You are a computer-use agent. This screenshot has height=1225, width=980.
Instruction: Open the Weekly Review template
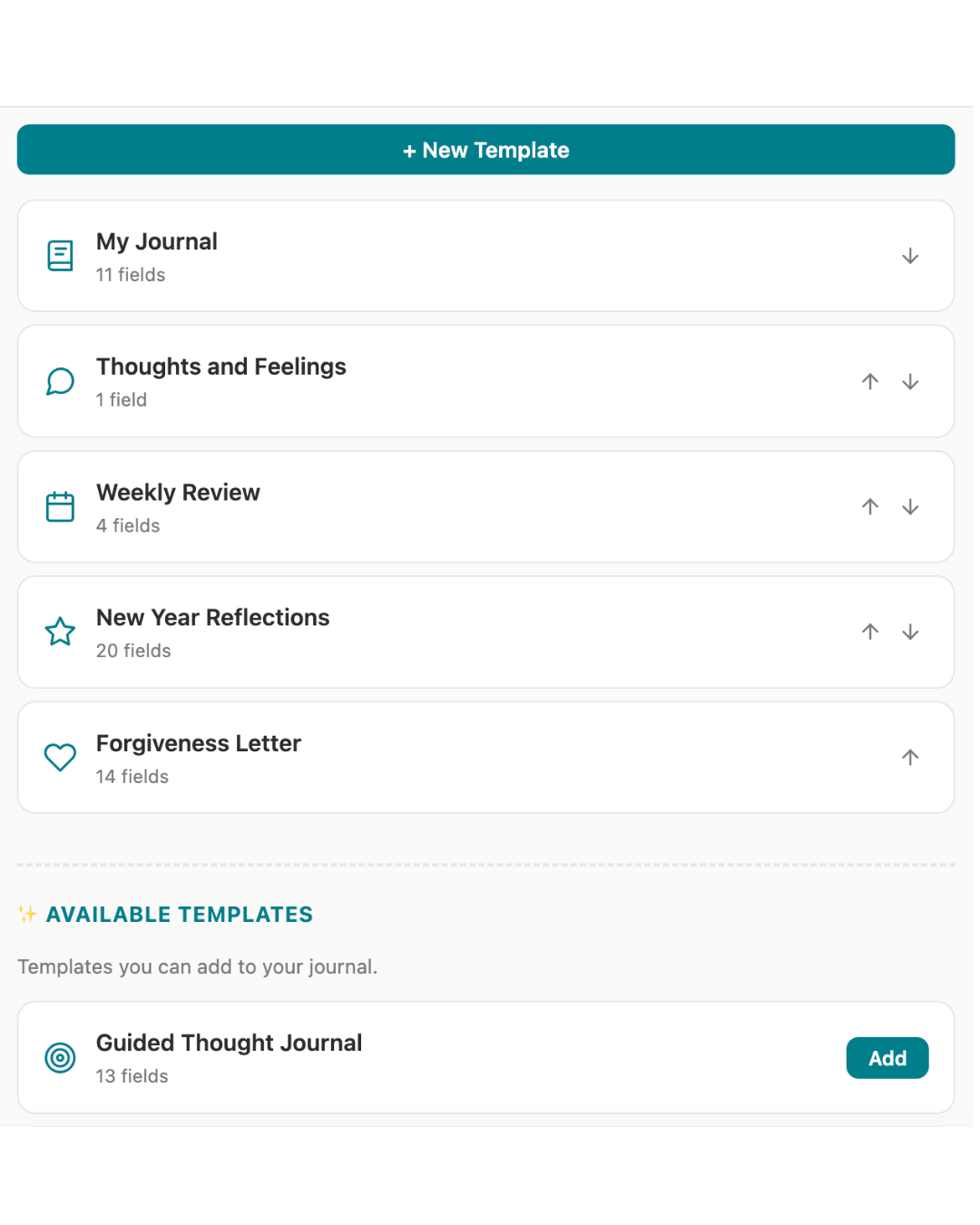point(178,493)
